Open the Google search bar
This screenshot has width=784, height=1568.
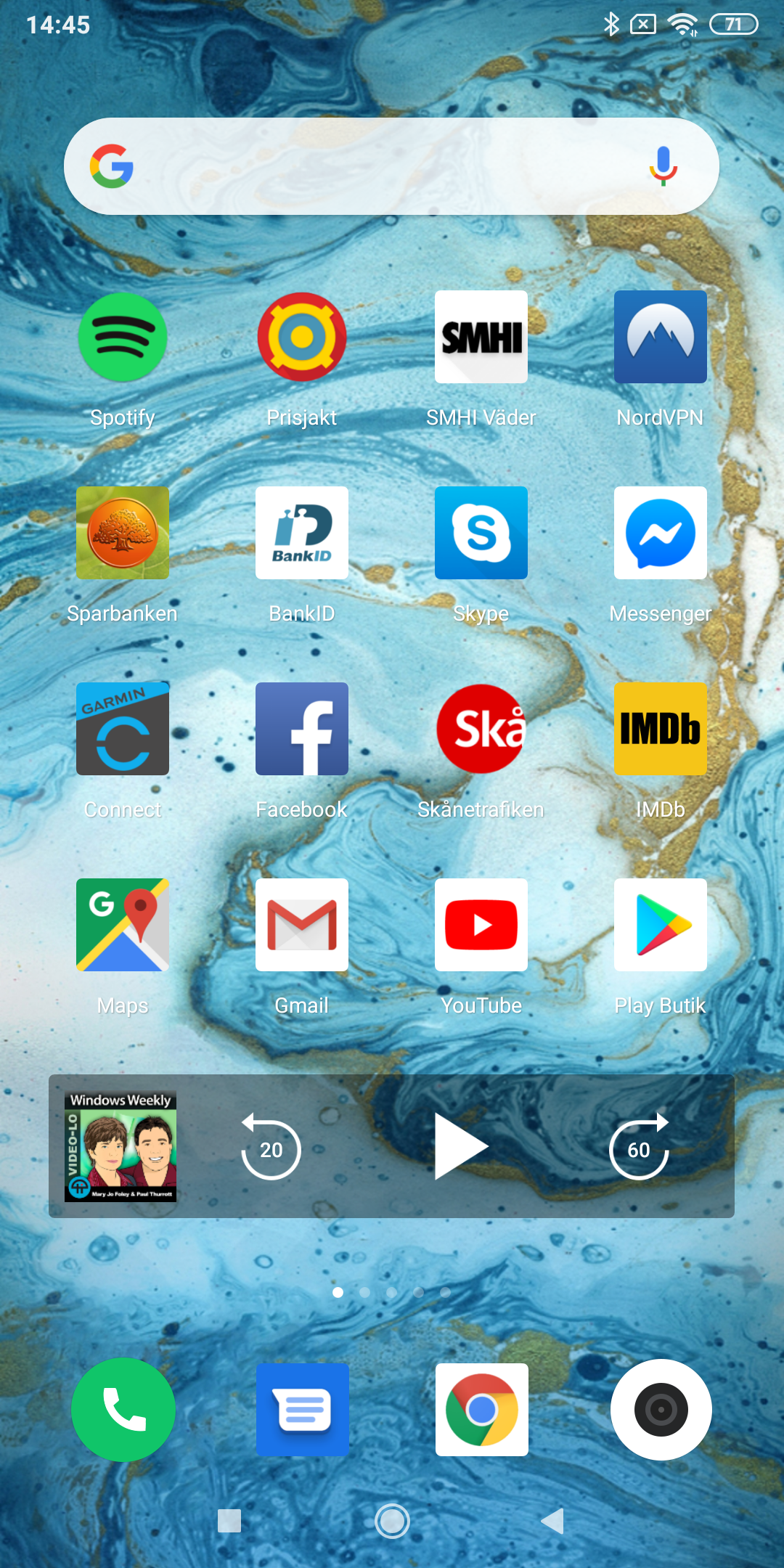[x=377, y=166]
